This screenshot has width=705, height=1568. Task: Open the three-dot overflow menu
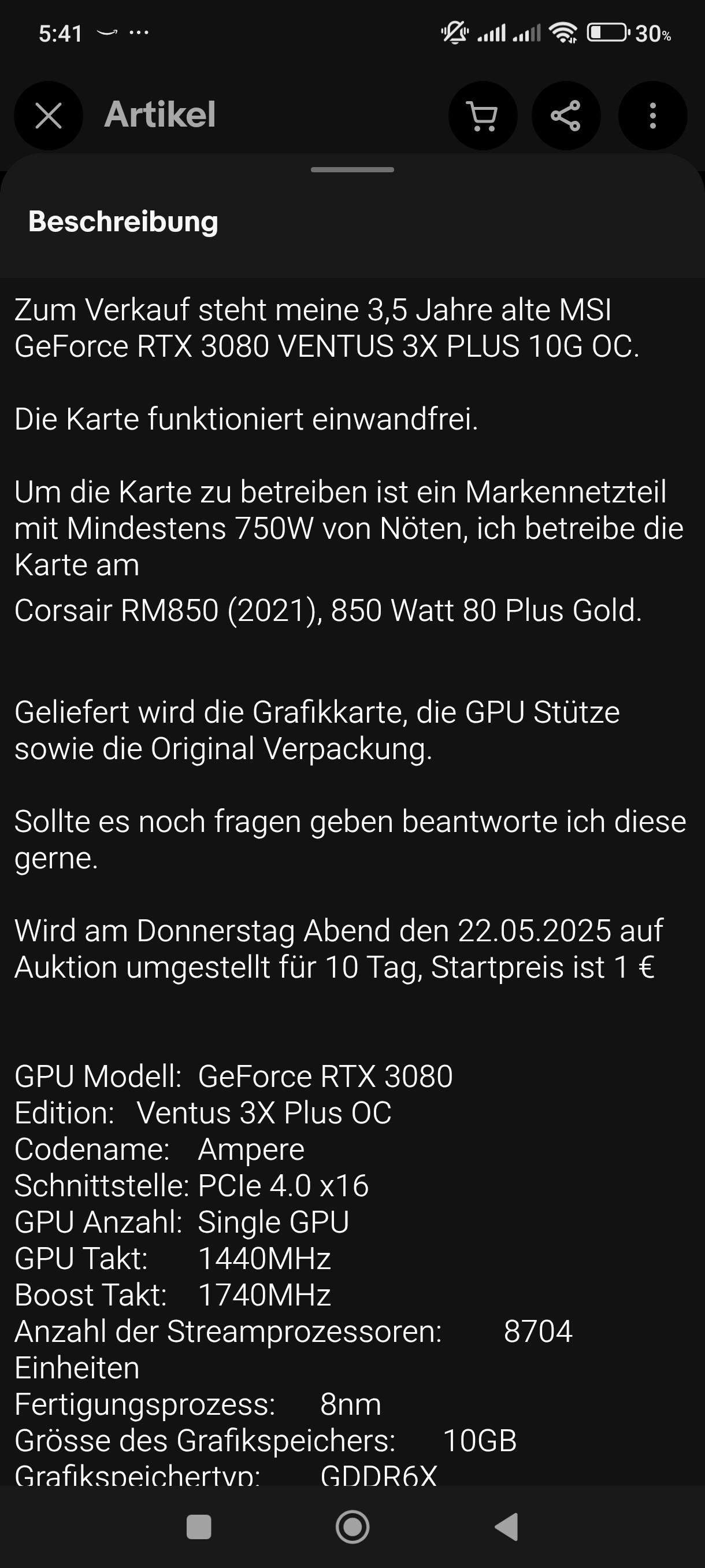[x=652, y=116]
